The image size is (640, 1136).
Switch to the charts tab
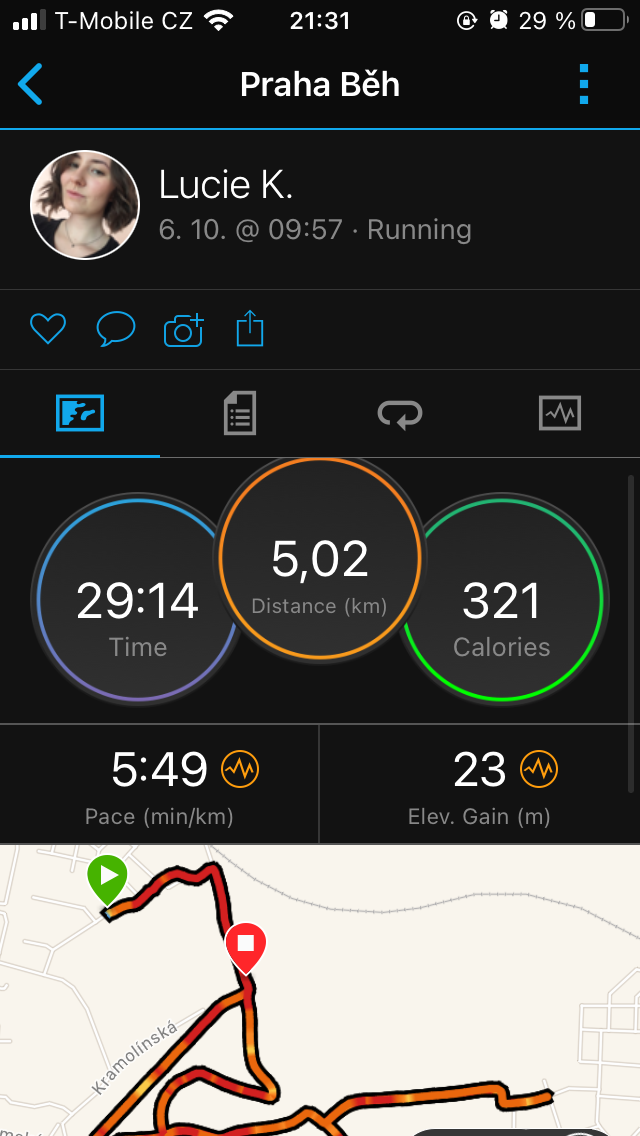pos(560,414)
